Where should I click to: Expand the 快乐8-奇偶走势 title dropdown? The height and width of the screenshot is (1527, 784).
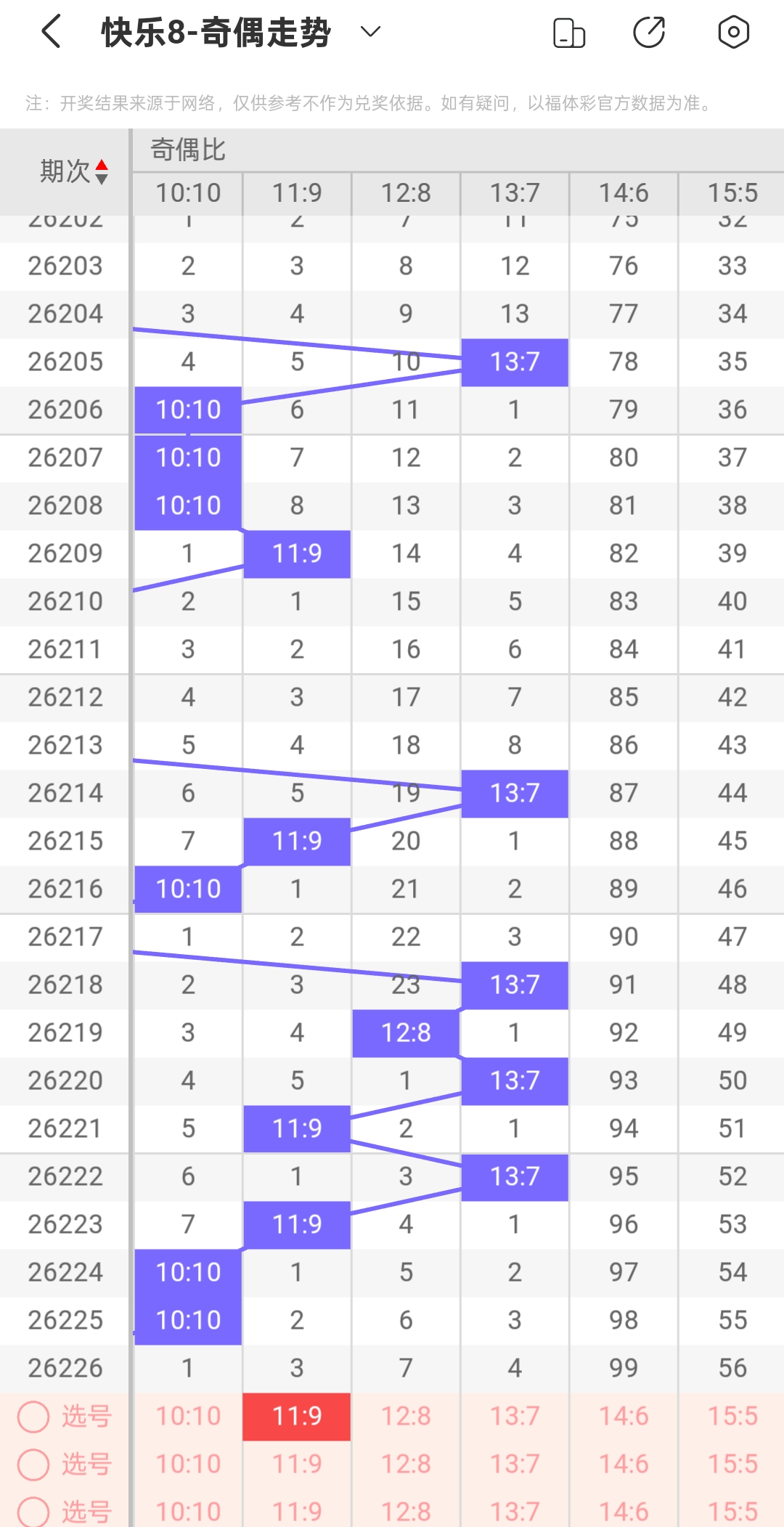[370, 32]
